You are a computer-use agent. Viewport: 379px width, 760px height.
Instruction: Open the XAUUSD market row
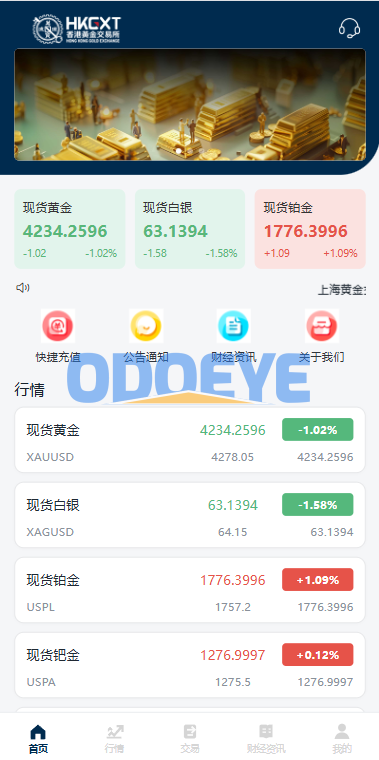click(190, 440)
